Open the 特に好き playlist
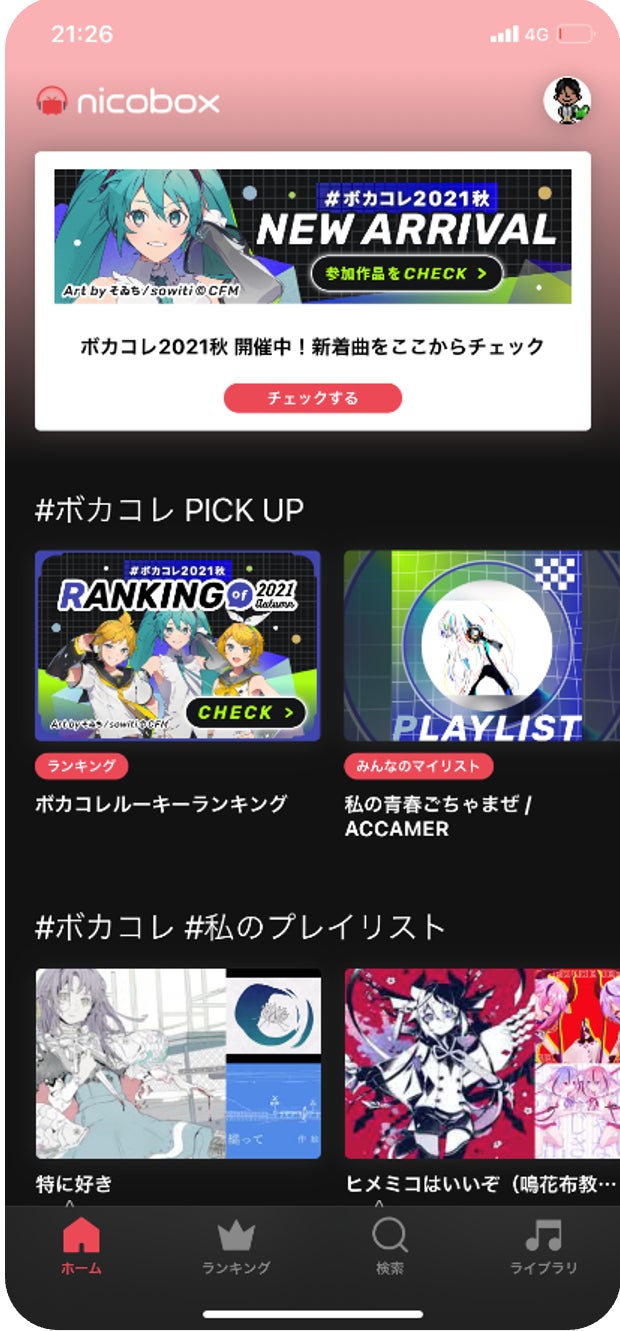 [x=178, y=1063]
